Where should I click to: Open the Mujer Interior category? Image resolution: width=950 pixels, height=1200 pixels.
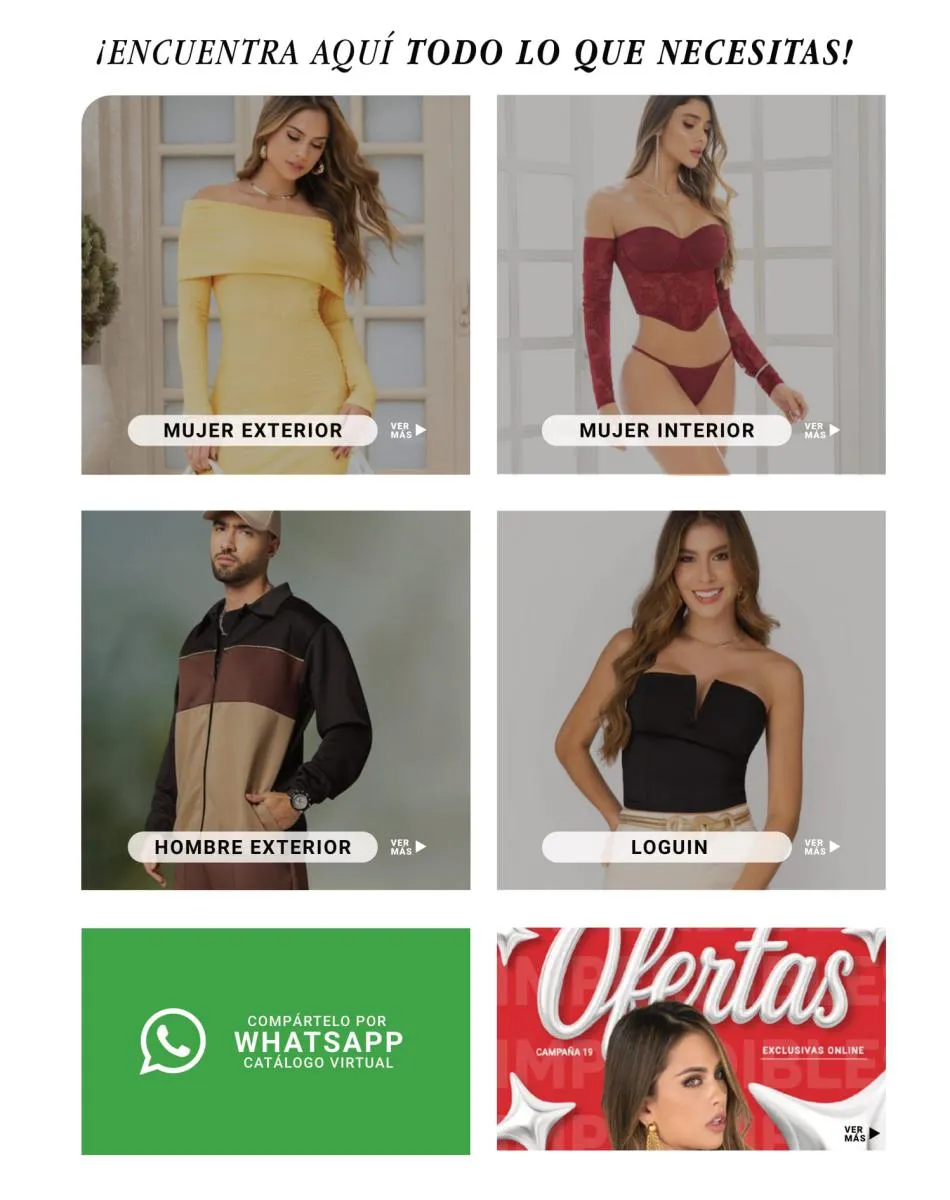coord(667,430)
